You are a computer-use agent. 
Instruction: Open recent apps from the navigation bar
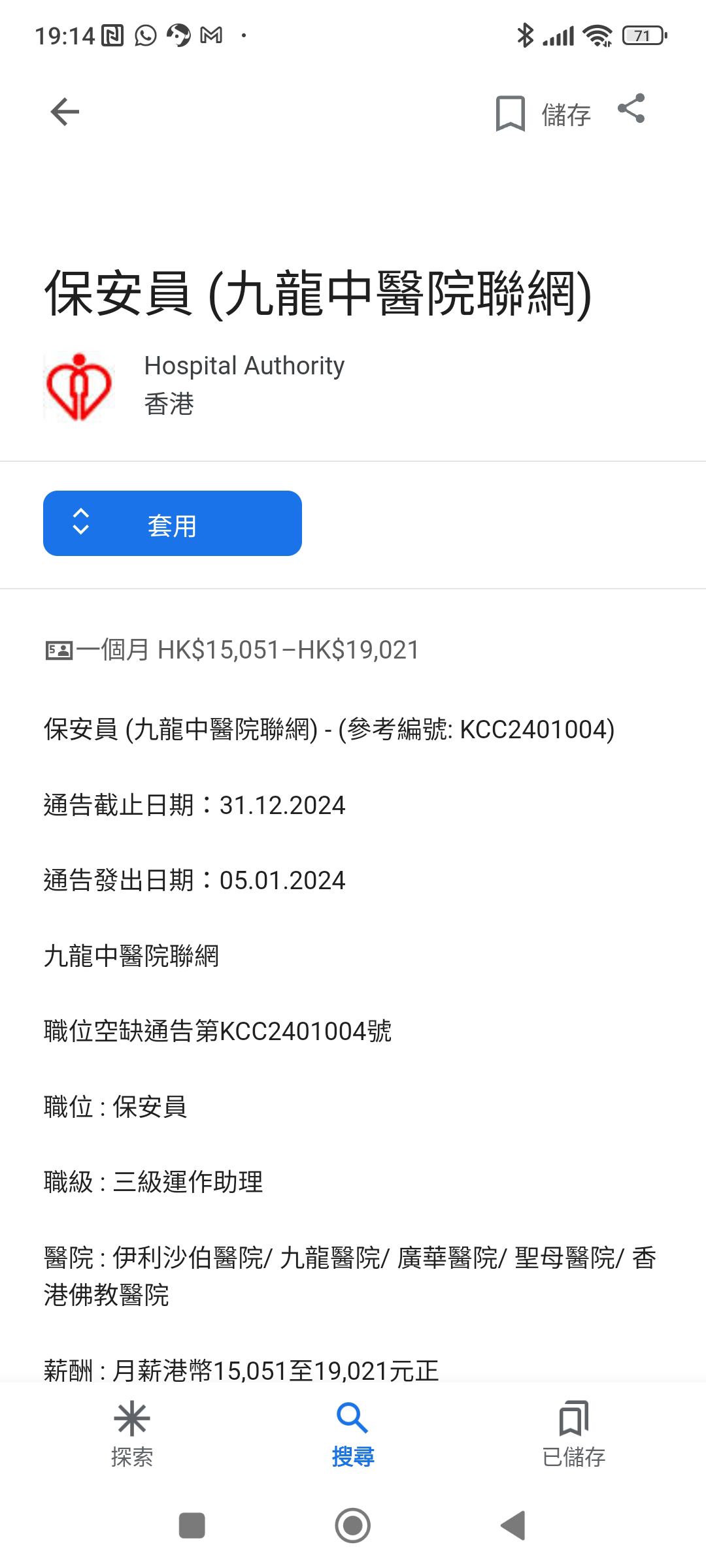click(x=192, y=1526)
